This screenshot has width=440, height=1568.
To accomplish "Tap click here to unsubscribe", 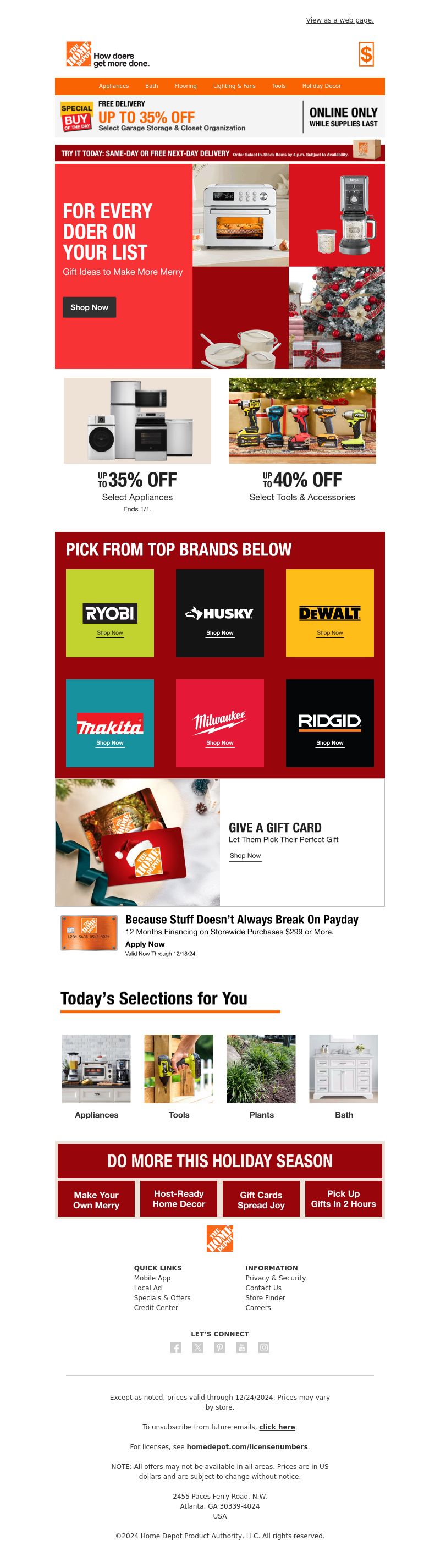I will pos(277,1427).
